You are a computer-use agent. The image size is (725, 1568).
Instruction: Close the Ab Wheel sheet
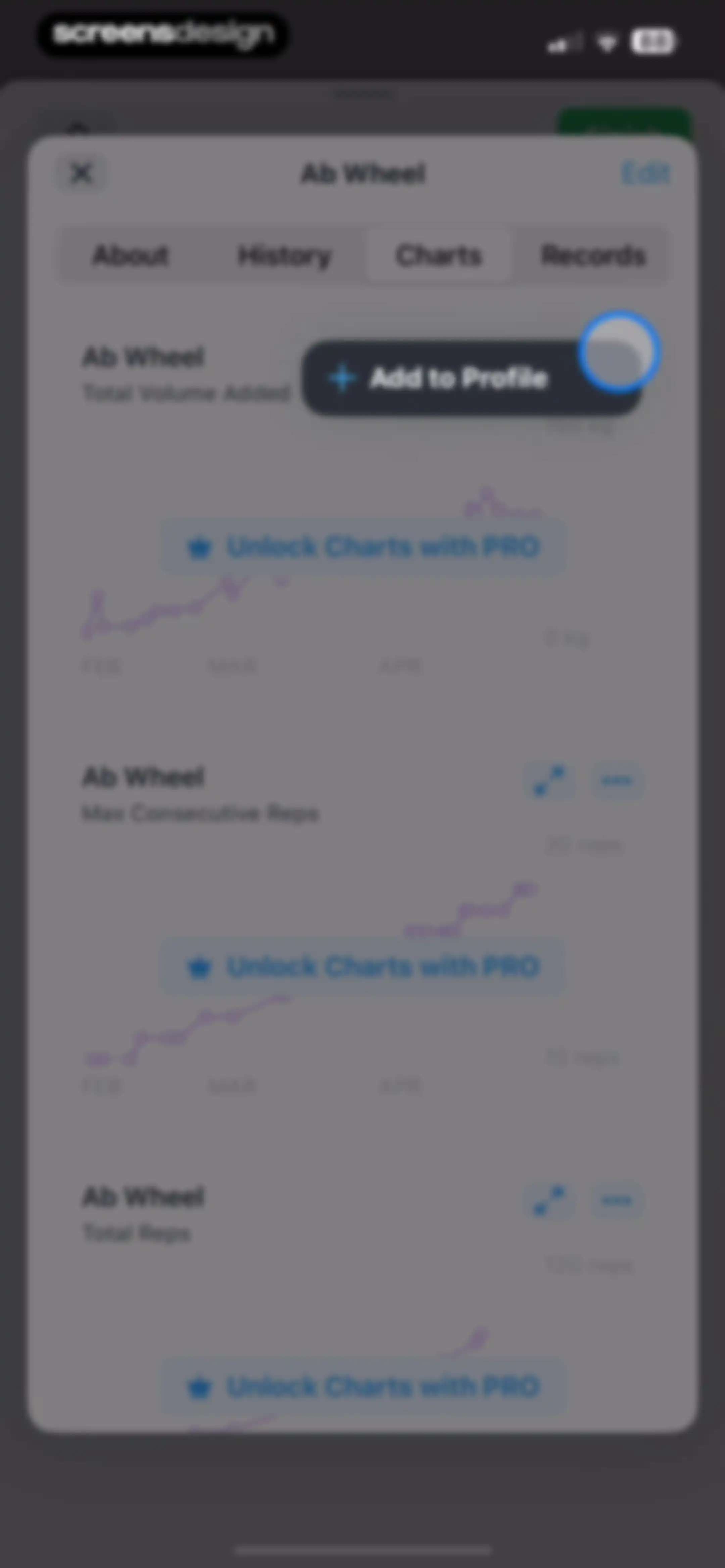tap(82, 174)
